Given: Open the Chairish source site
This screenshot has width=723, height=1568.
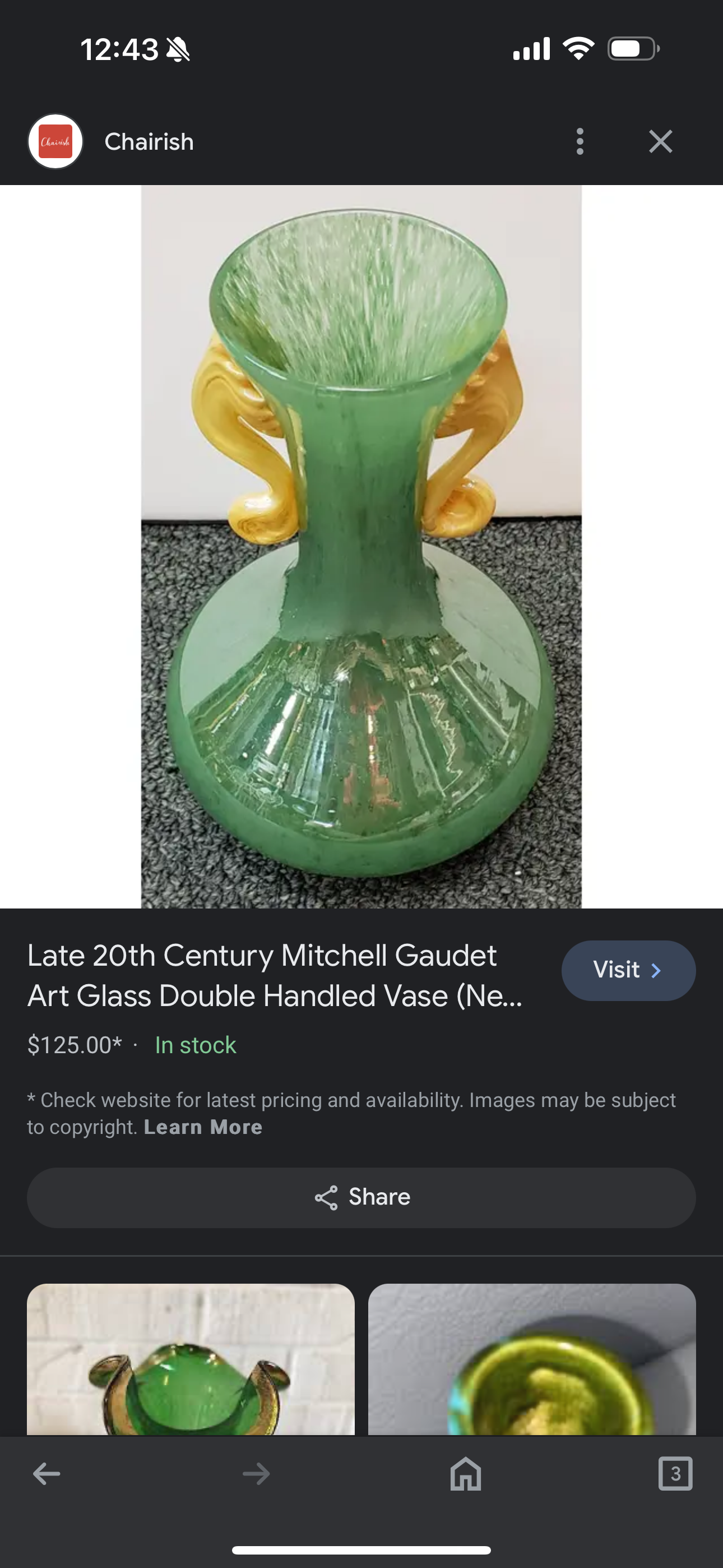Looking at the screenshot, I should 112,141.
